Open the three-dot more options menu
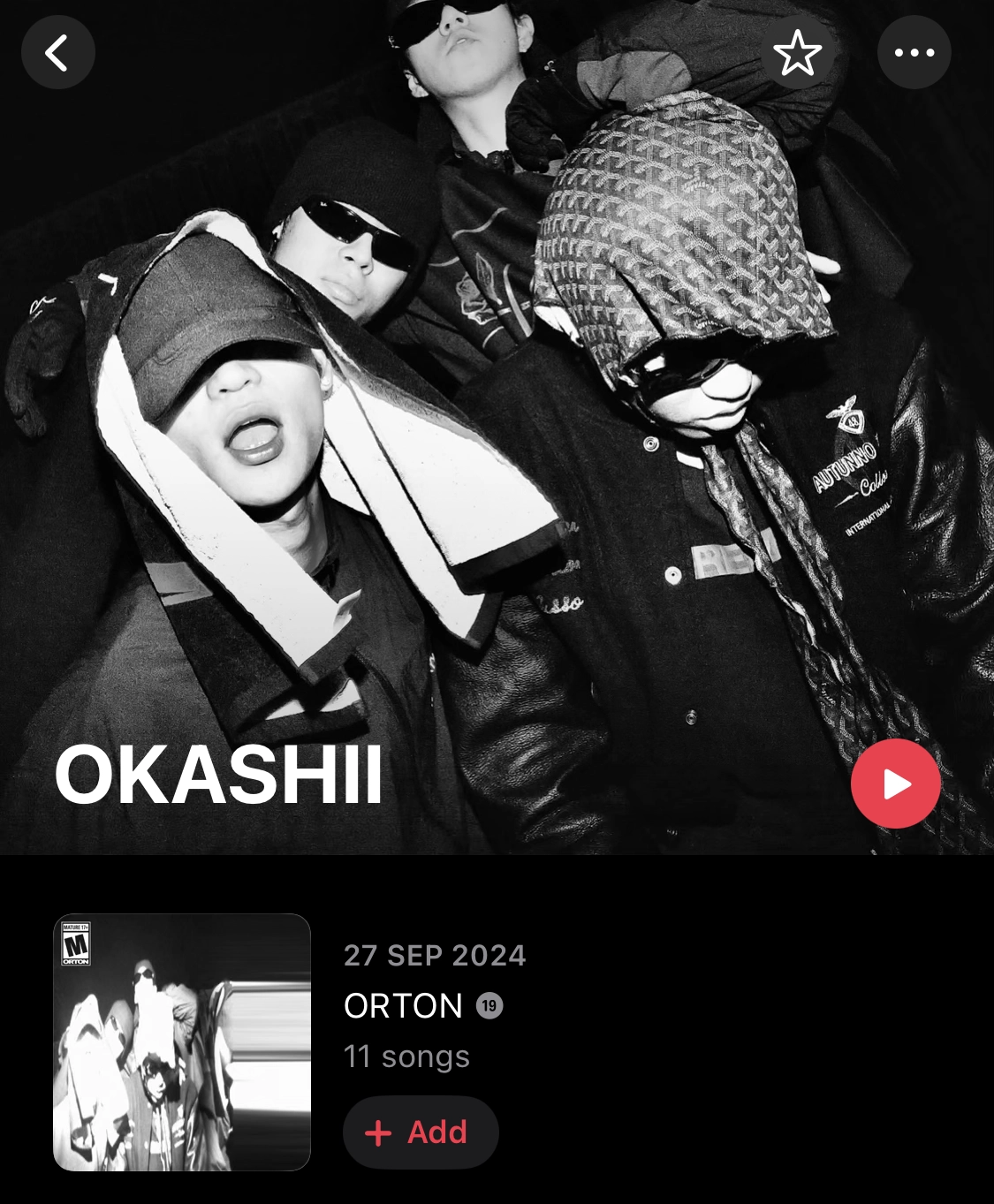Screen dimensions: 994x1204 tap(914, 53)
